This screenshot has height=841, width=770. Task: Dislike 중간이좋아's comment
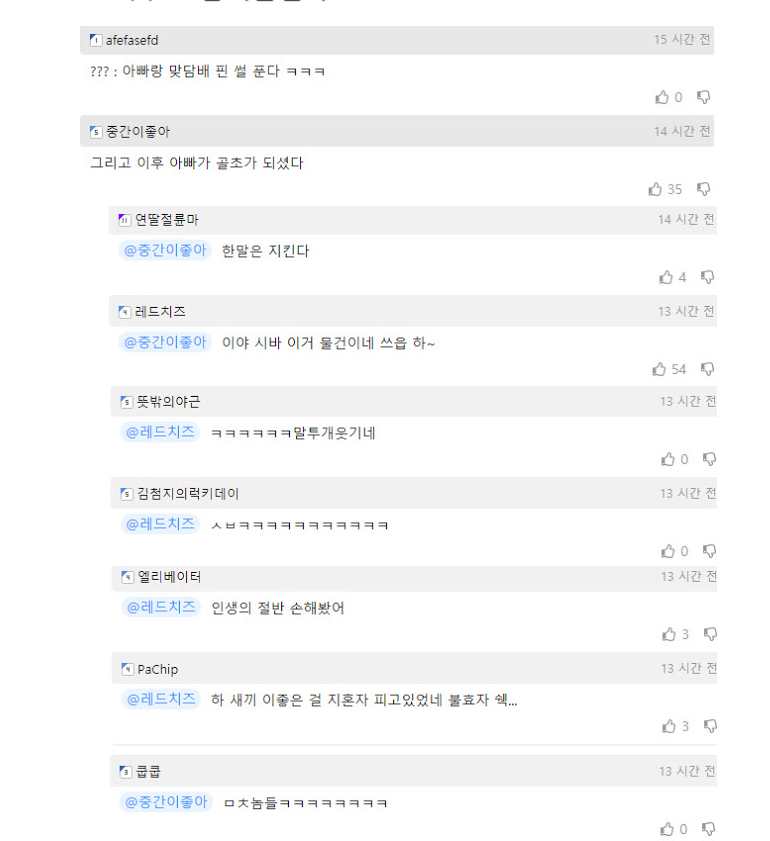click(x=703, y=189)
